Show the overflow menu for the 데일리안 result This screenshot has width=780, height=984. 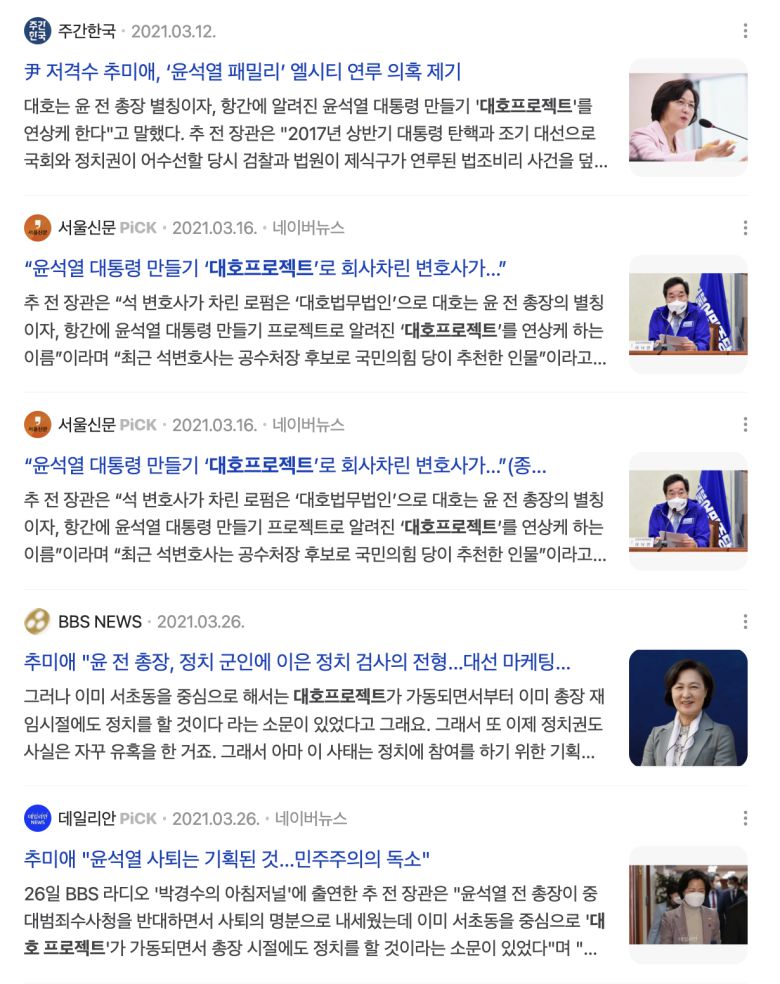745,819
